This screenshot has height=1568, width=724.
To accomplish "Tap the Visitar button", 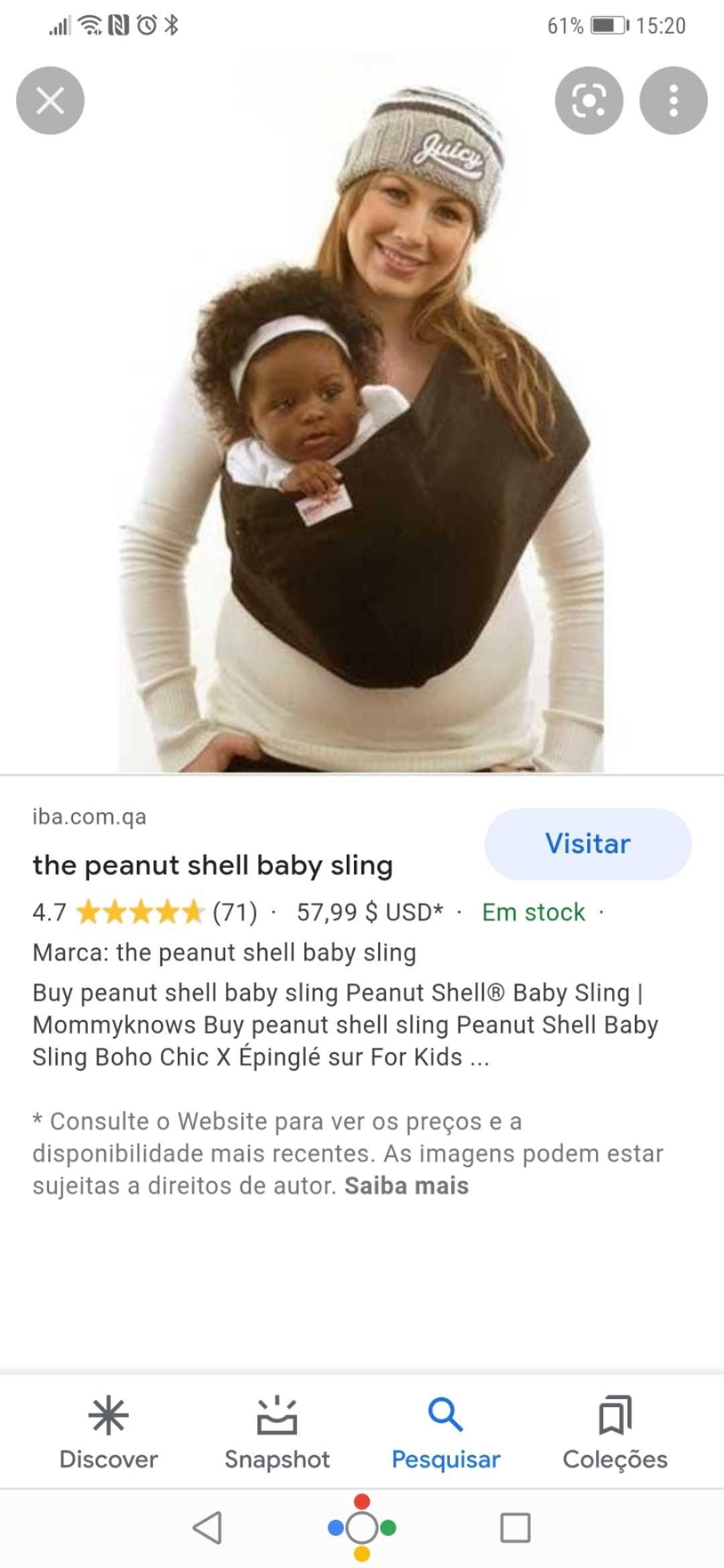I will [588, 844].
